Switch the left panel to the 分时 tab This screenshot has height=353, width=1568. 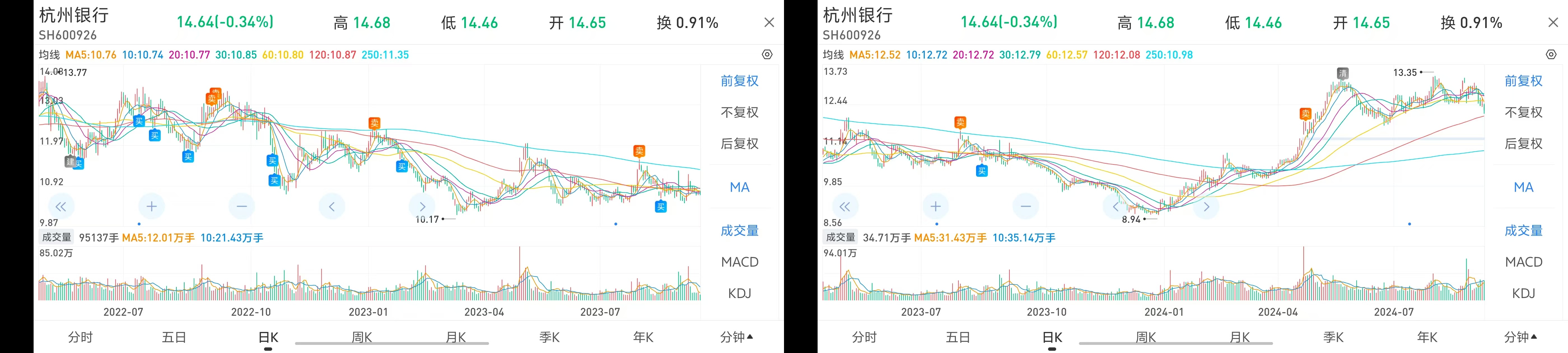(x=80, y=337)
